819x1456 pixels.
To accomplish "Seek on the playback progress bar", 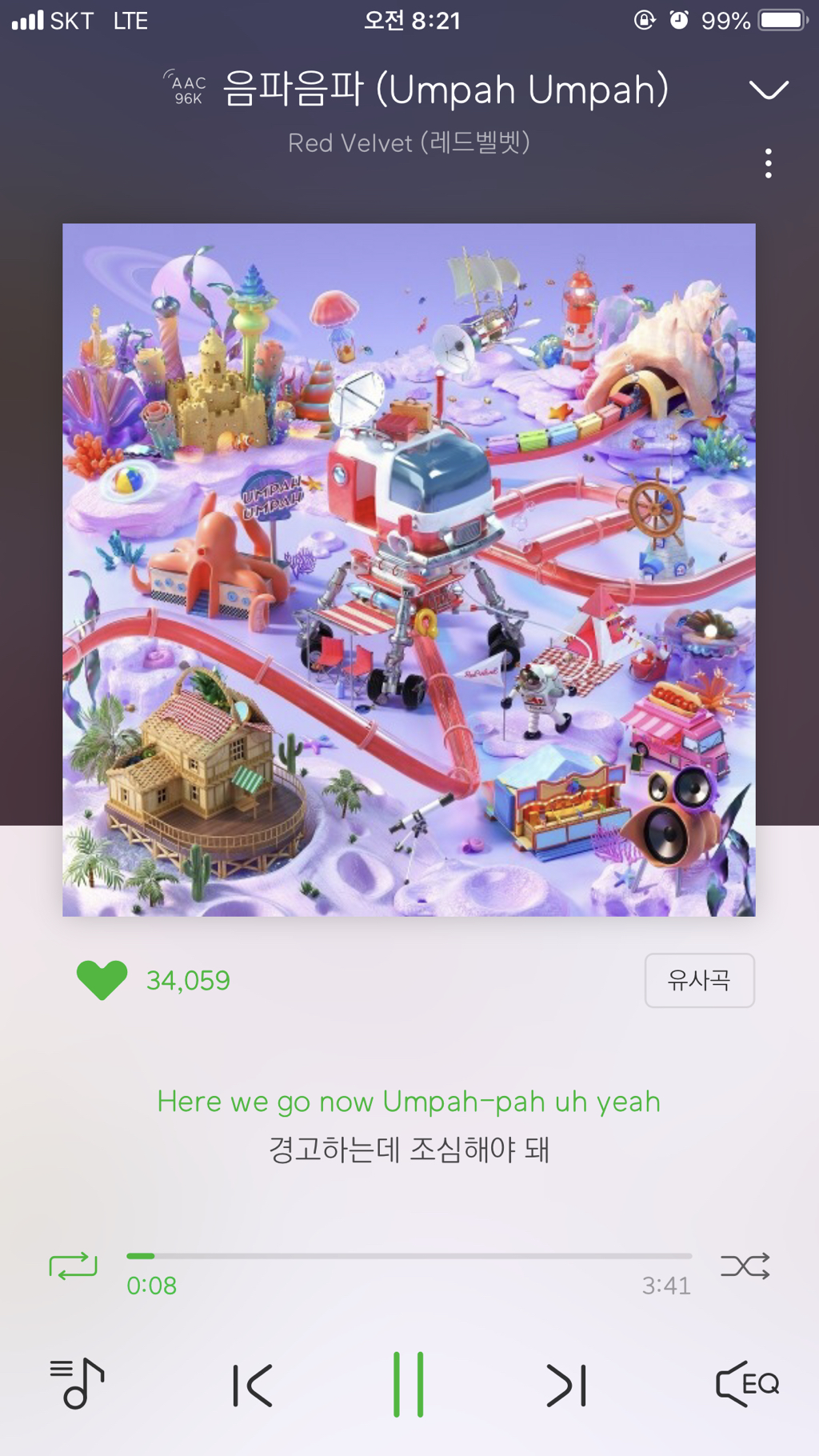I will pos(409,1256).
